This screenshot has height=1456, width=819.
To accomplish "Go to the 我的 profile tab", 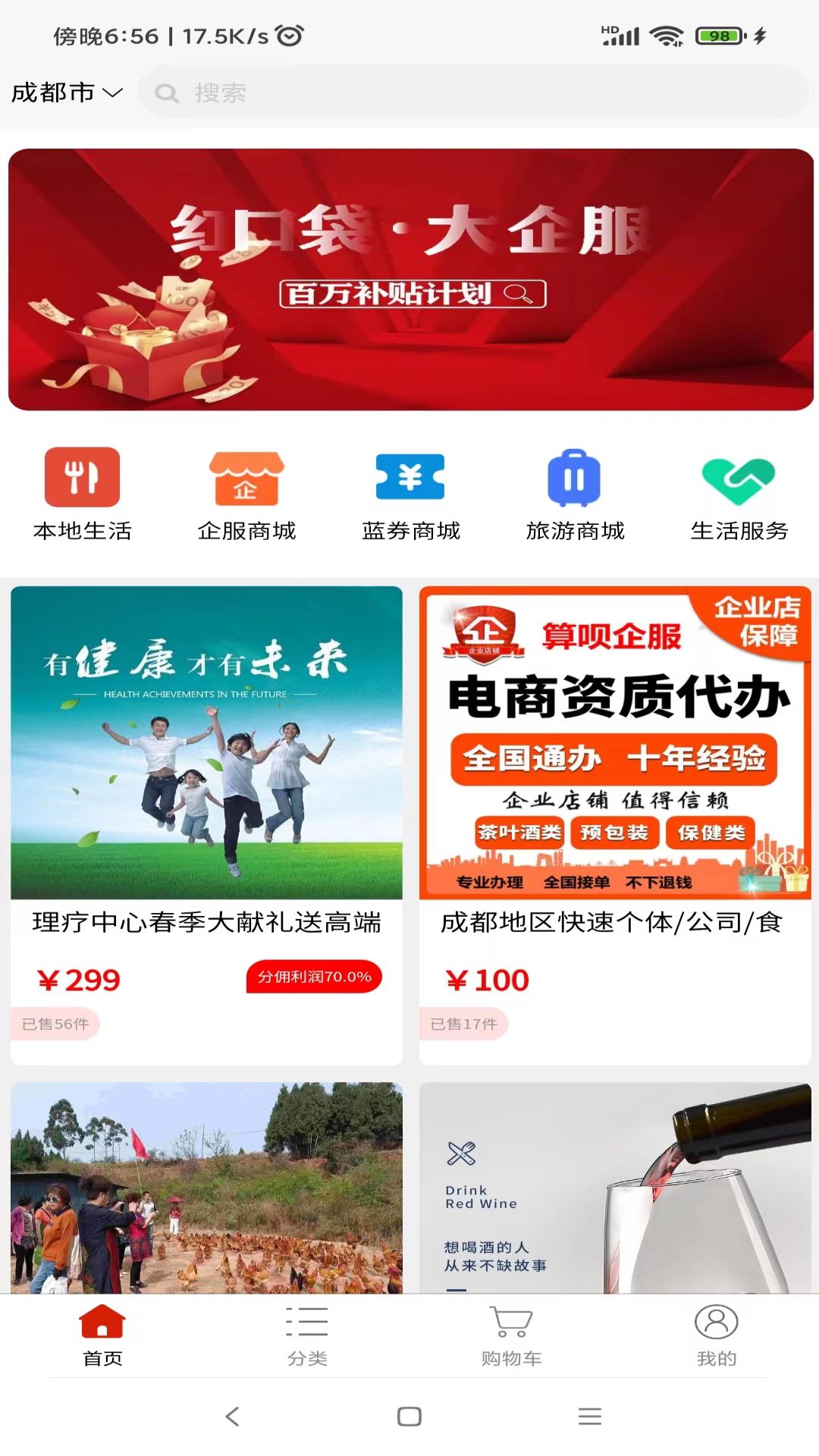I will [x=717, y=1336].
